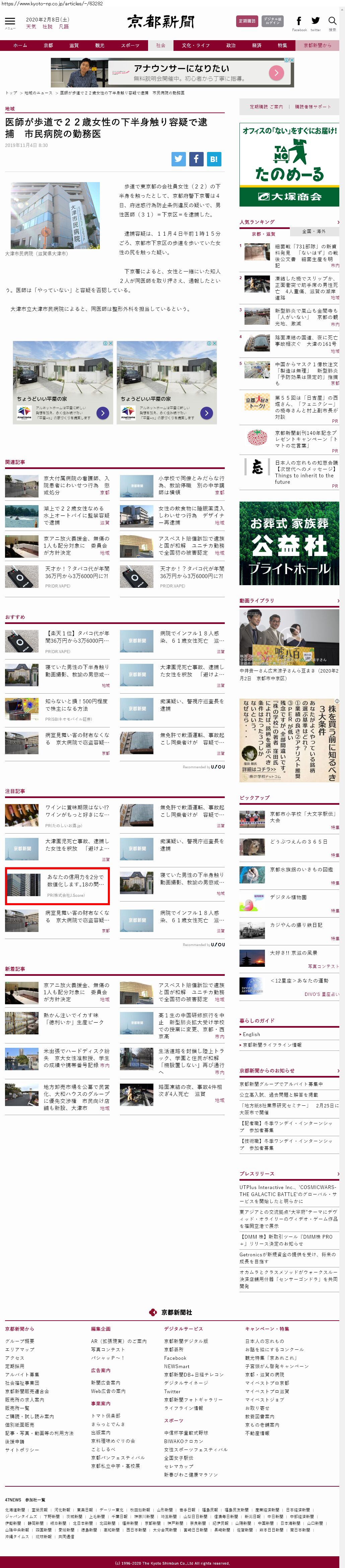
Task: Tap the デジタル版ログイン button
Action: 272,21
